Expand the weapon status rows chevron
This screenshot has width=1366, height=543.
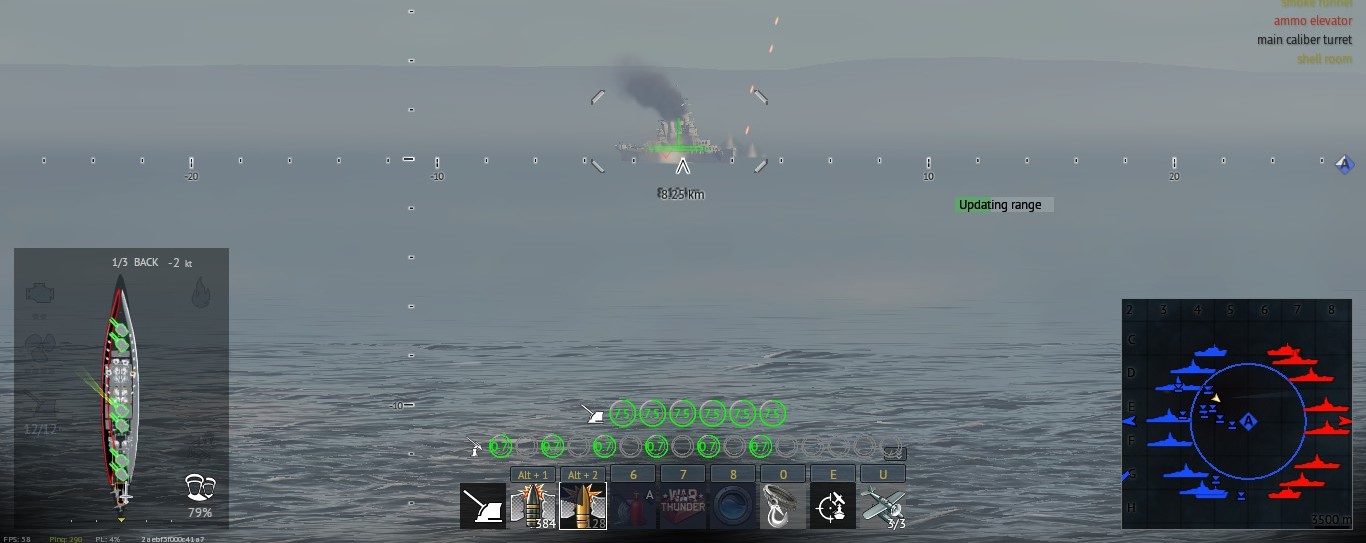893,453
